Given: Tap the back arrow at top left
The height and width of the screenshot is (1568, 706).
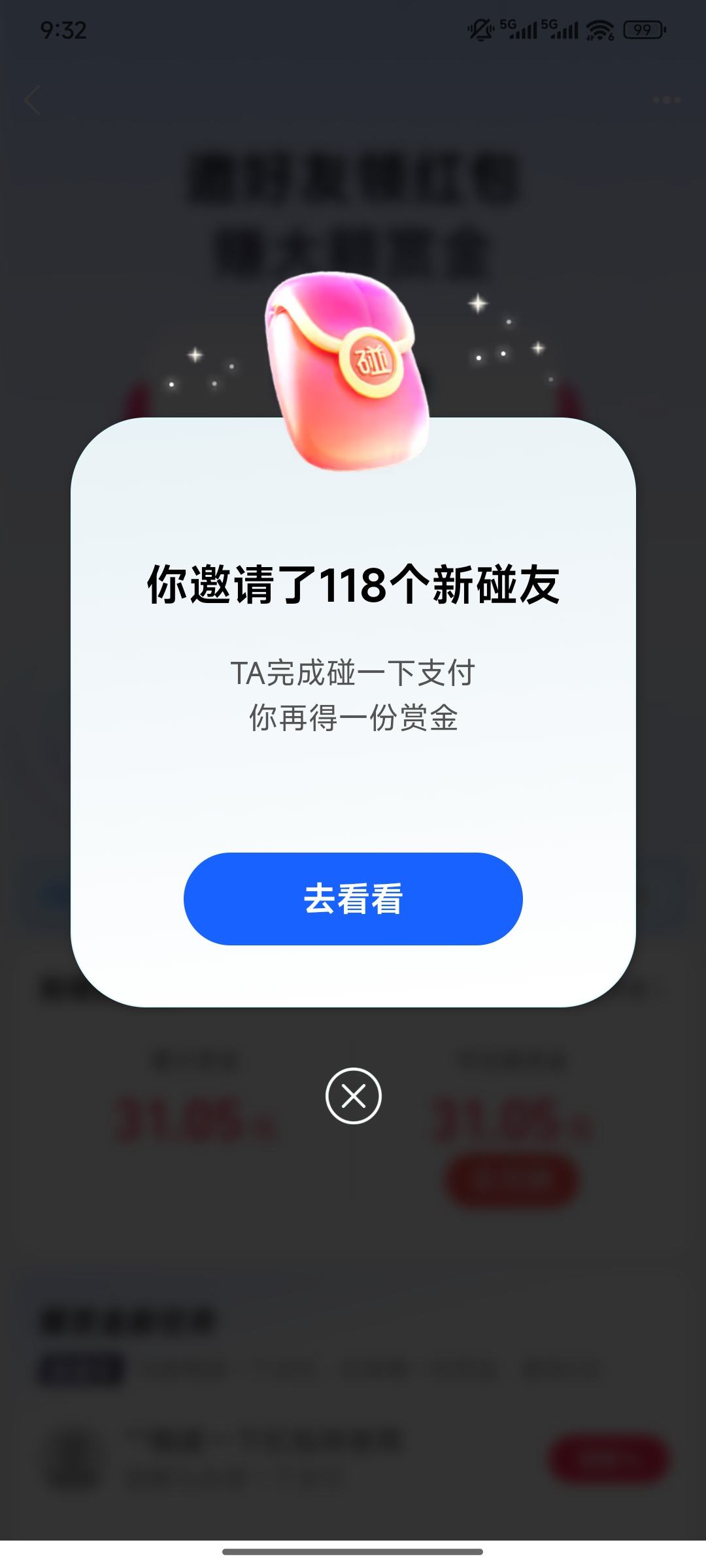Looking at the screenshot, I should [33, 99].
